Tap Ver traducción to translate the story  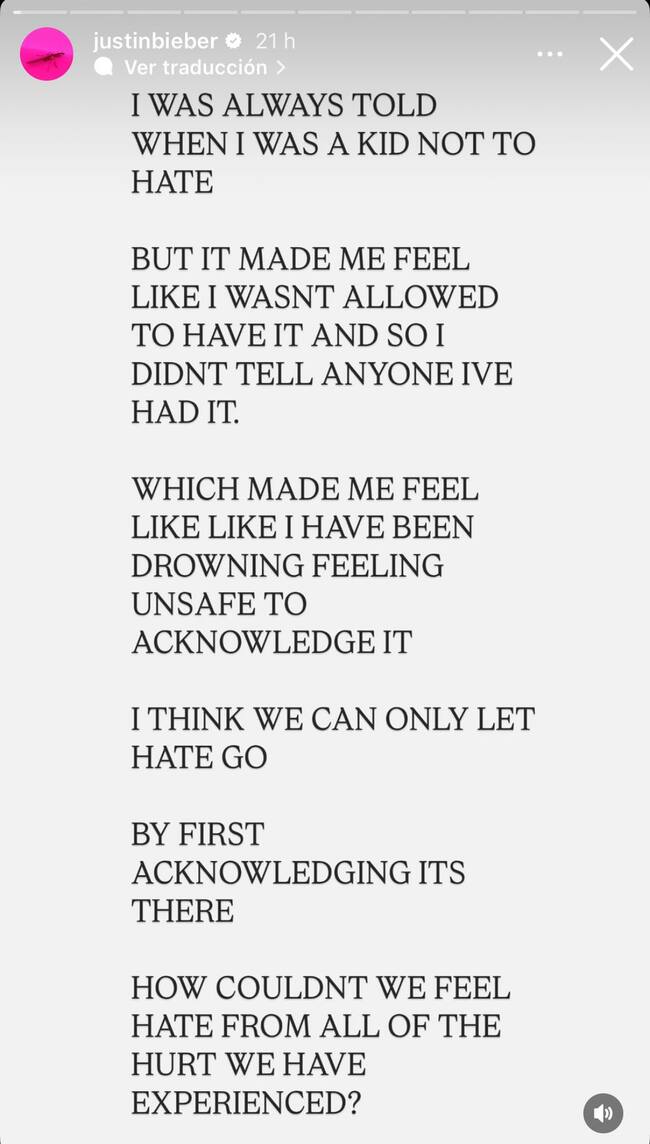[196, 68]
